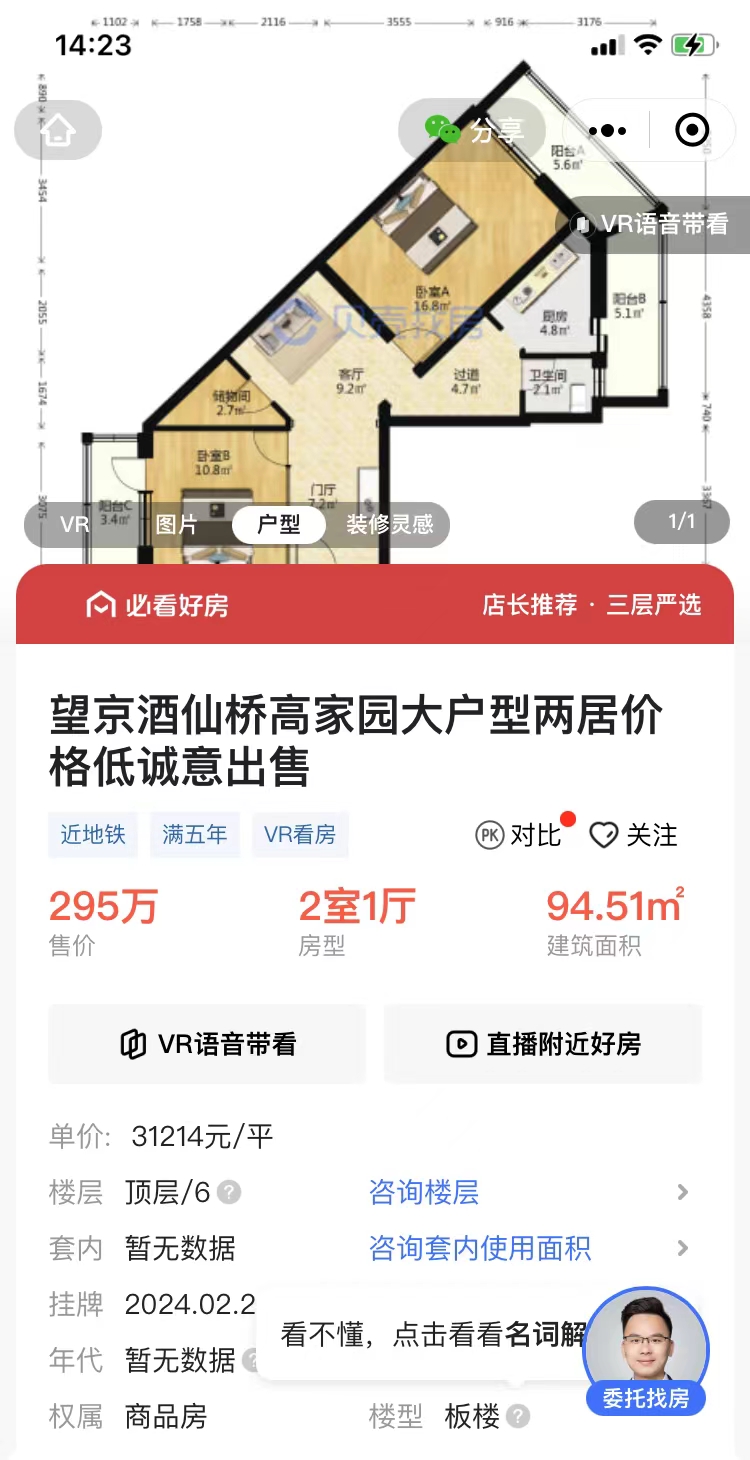This screenshot has width=750, height=1460.
Task: Follow this listing with 关注
Action: point(634,835)
